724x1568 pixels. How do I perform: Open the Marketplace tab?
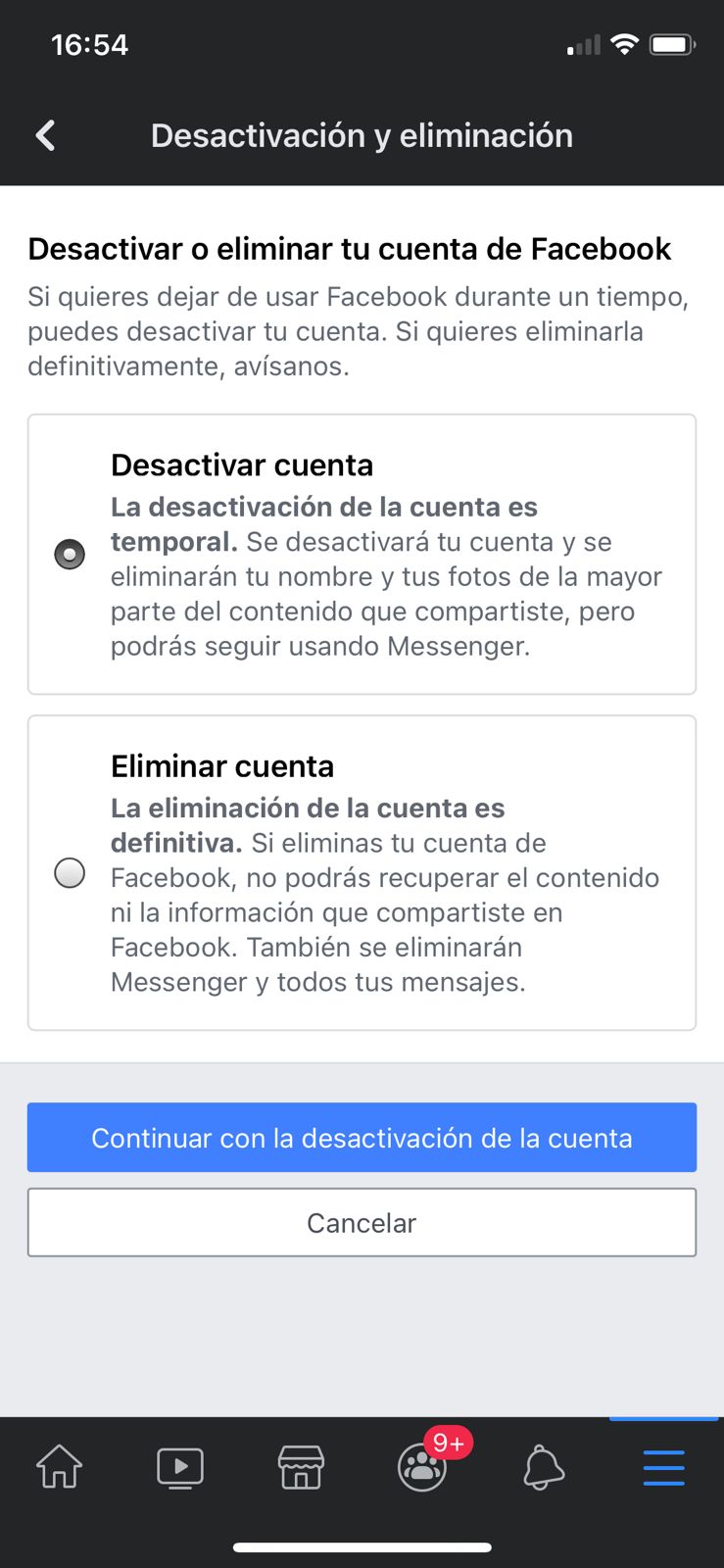[x=301, y=1467]
